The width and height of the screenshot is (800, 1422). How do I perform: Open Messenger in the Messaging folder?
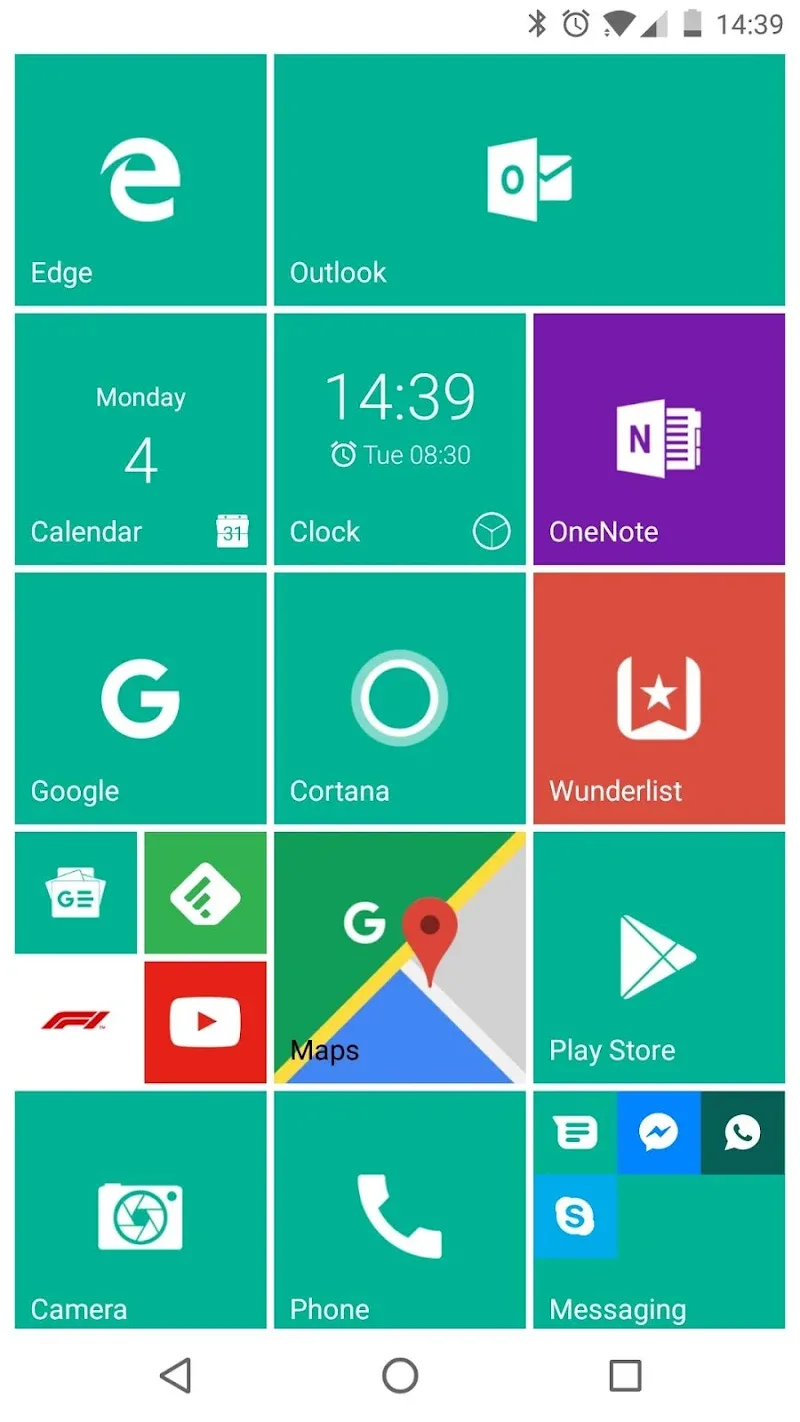(x=658, y=1133)
